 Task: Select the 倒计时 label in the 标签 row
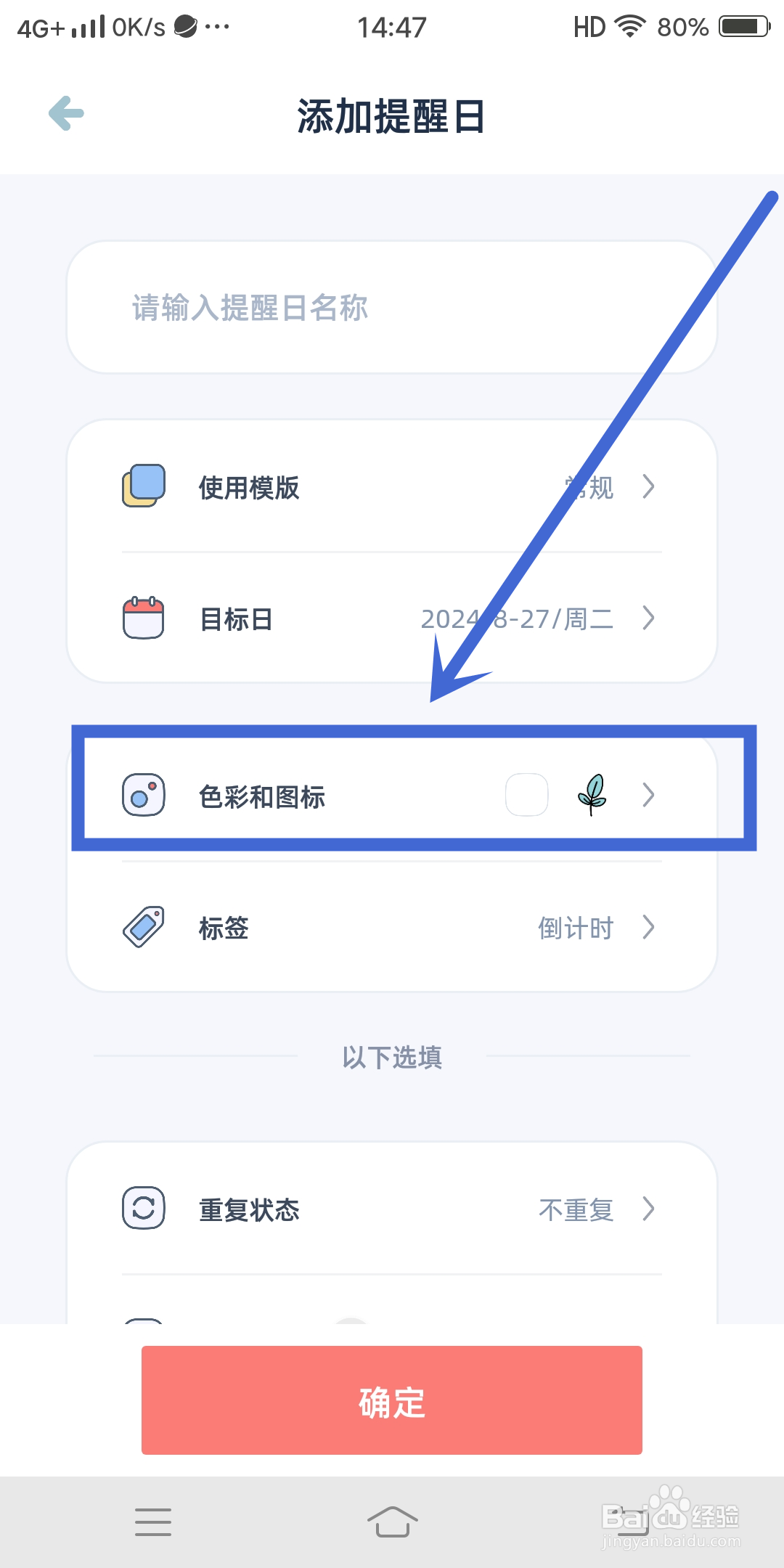tap(574, 927)
